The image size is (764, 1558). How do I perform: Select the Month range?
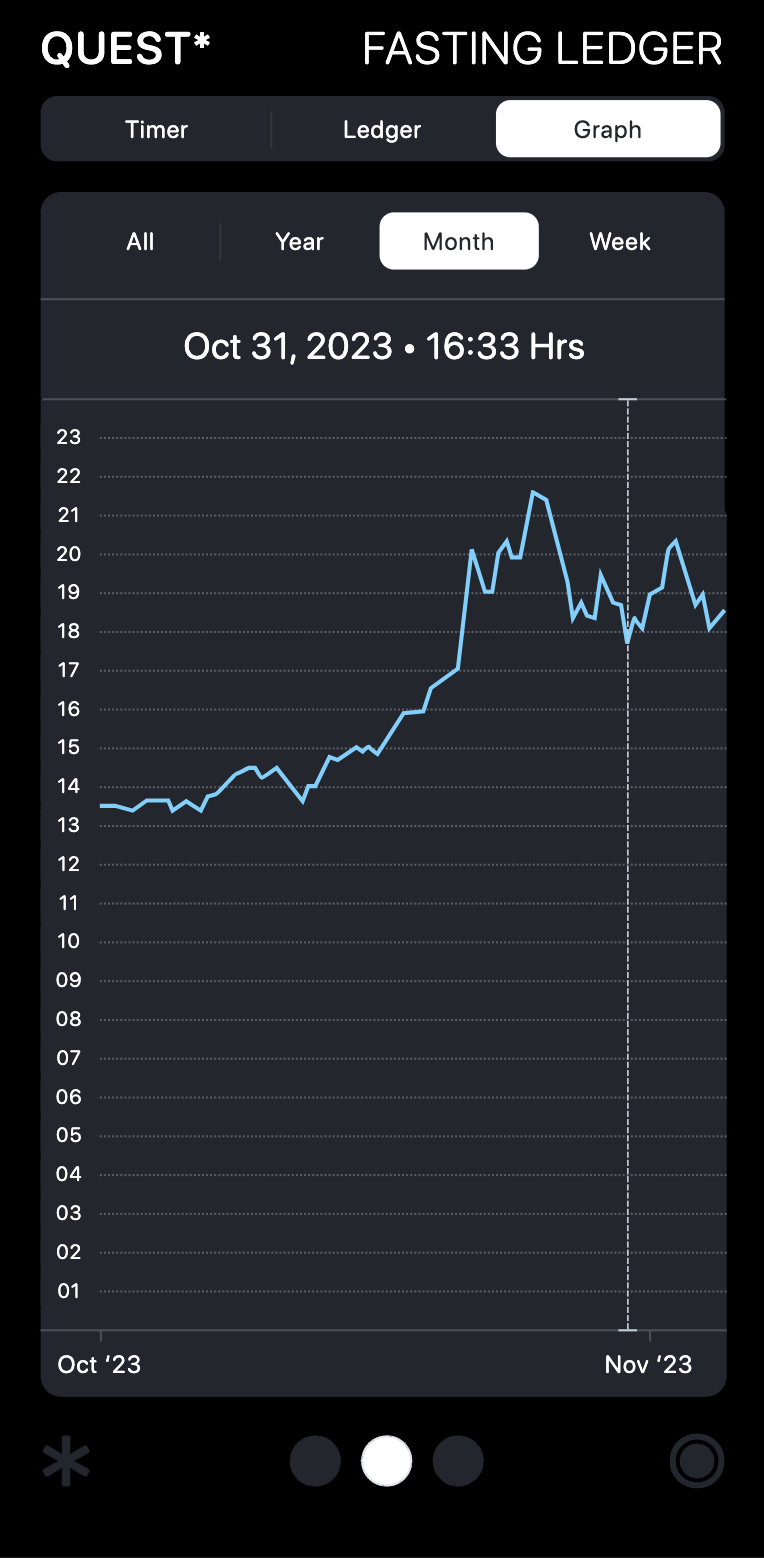click(458, 242)
